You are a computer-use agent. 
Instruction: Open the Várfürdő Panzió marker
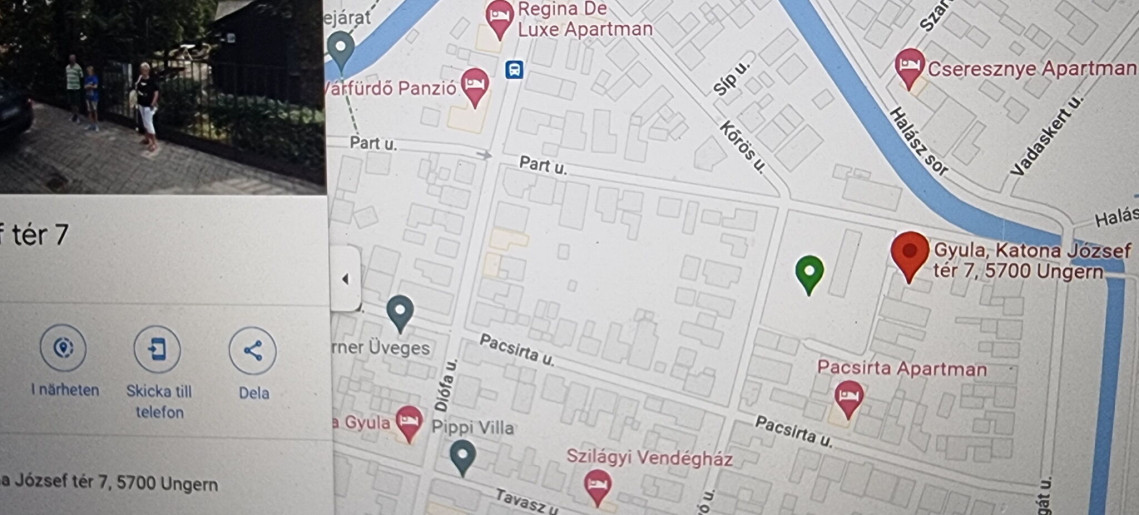tap(475, 86)
